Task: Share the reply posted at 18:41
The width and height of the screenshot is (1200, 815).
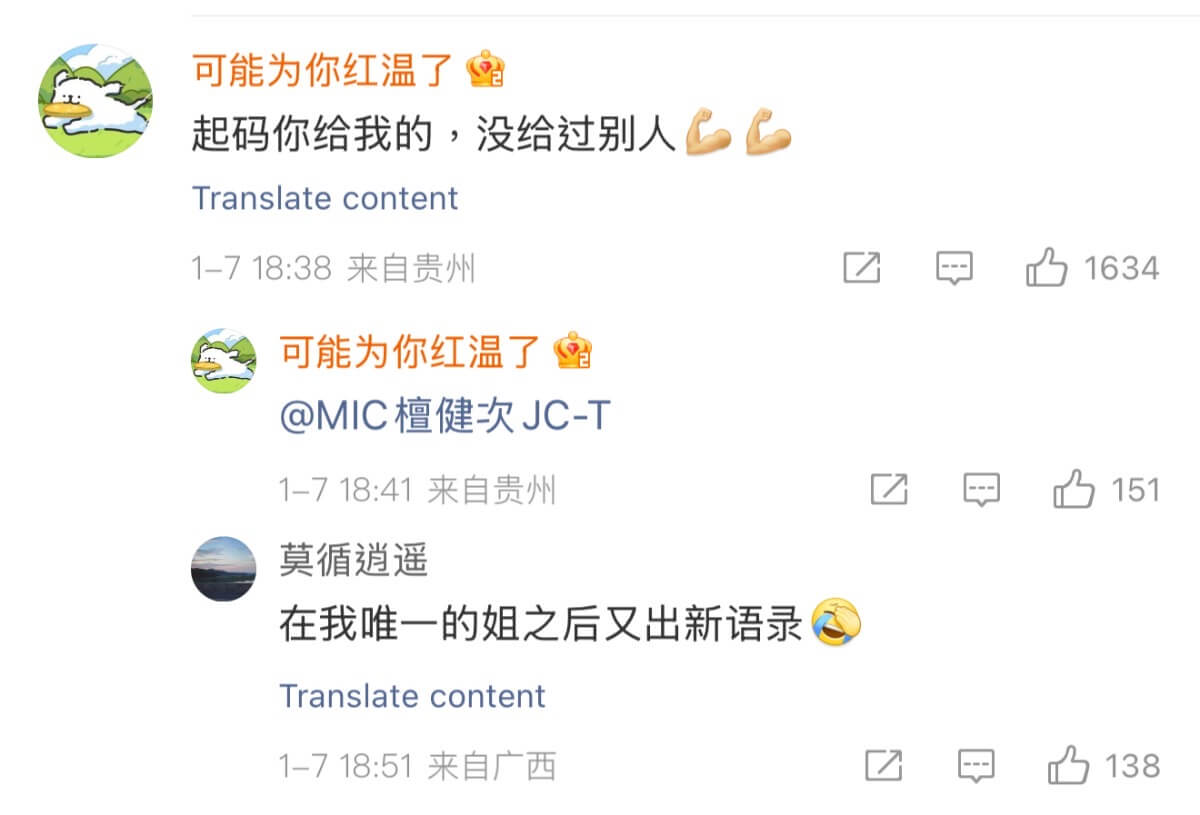Action: pyautogui.click(x=888, y=490)
